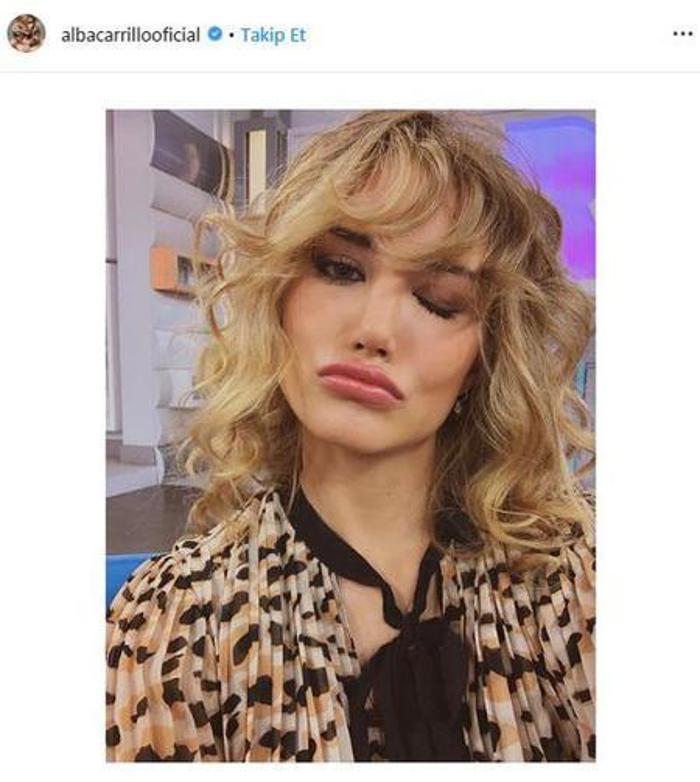This screenshot has height=782, width=700.
Task: Open the posted selfie photo
Action: (350, 435)
